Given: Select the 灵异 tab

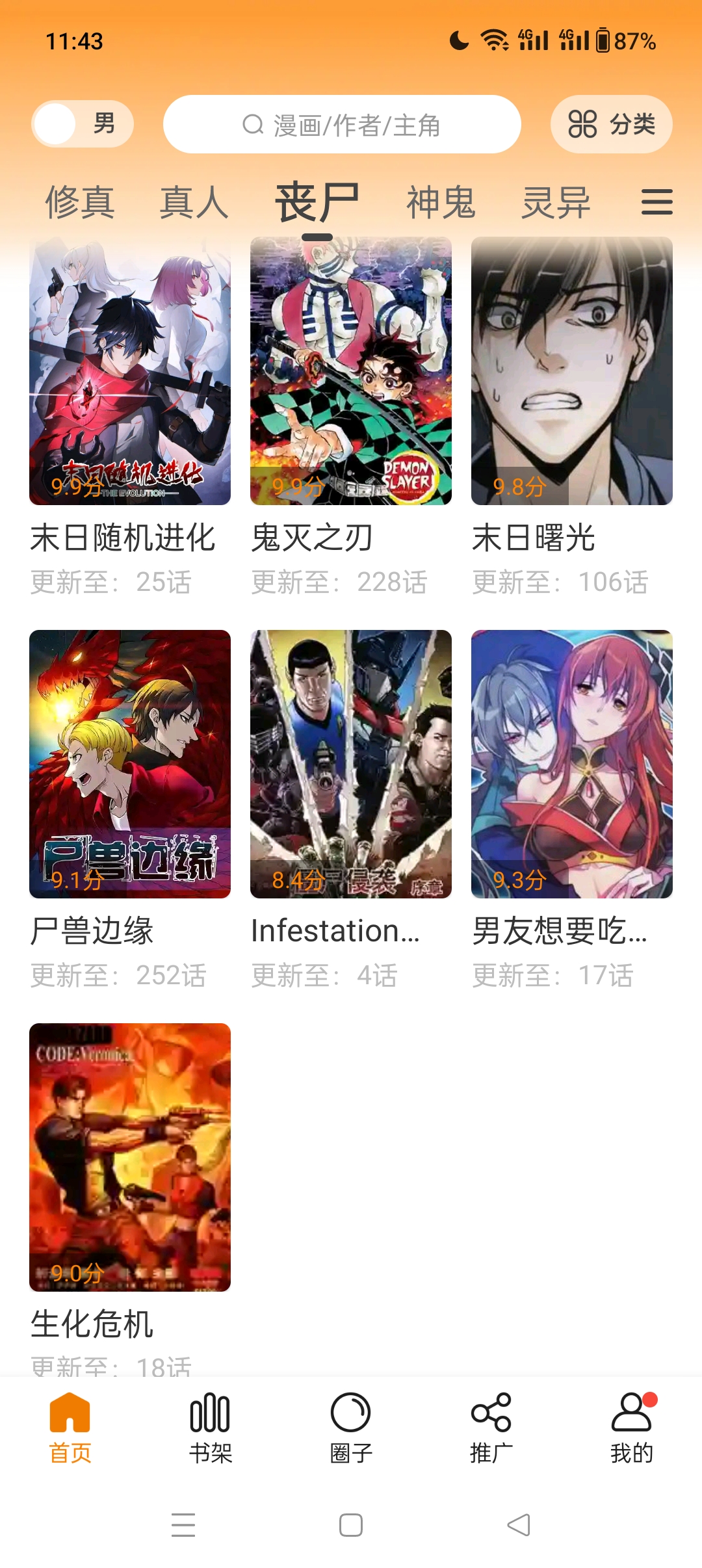Looking at the screenshot, I should tap(556, 202).
